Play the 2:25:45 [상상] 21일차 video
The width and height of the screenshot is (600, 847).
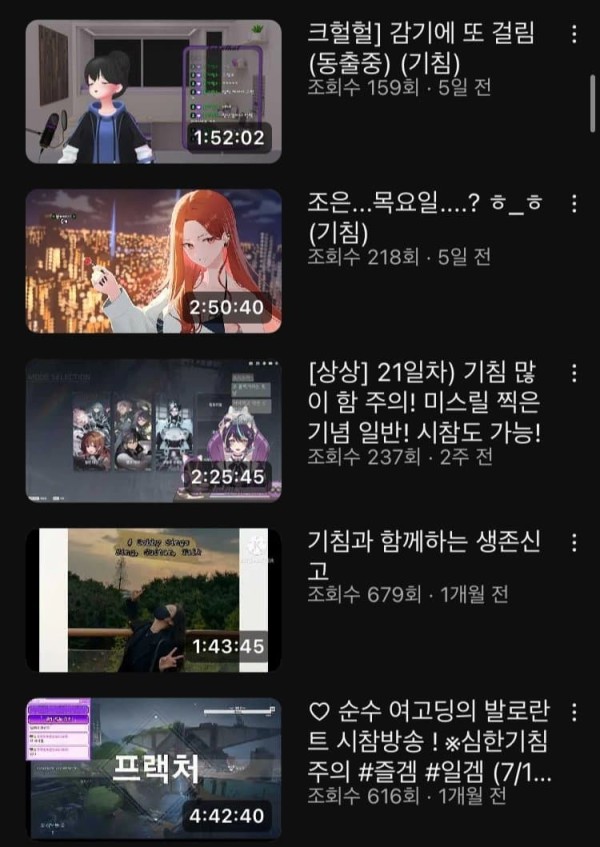[153, 430]
